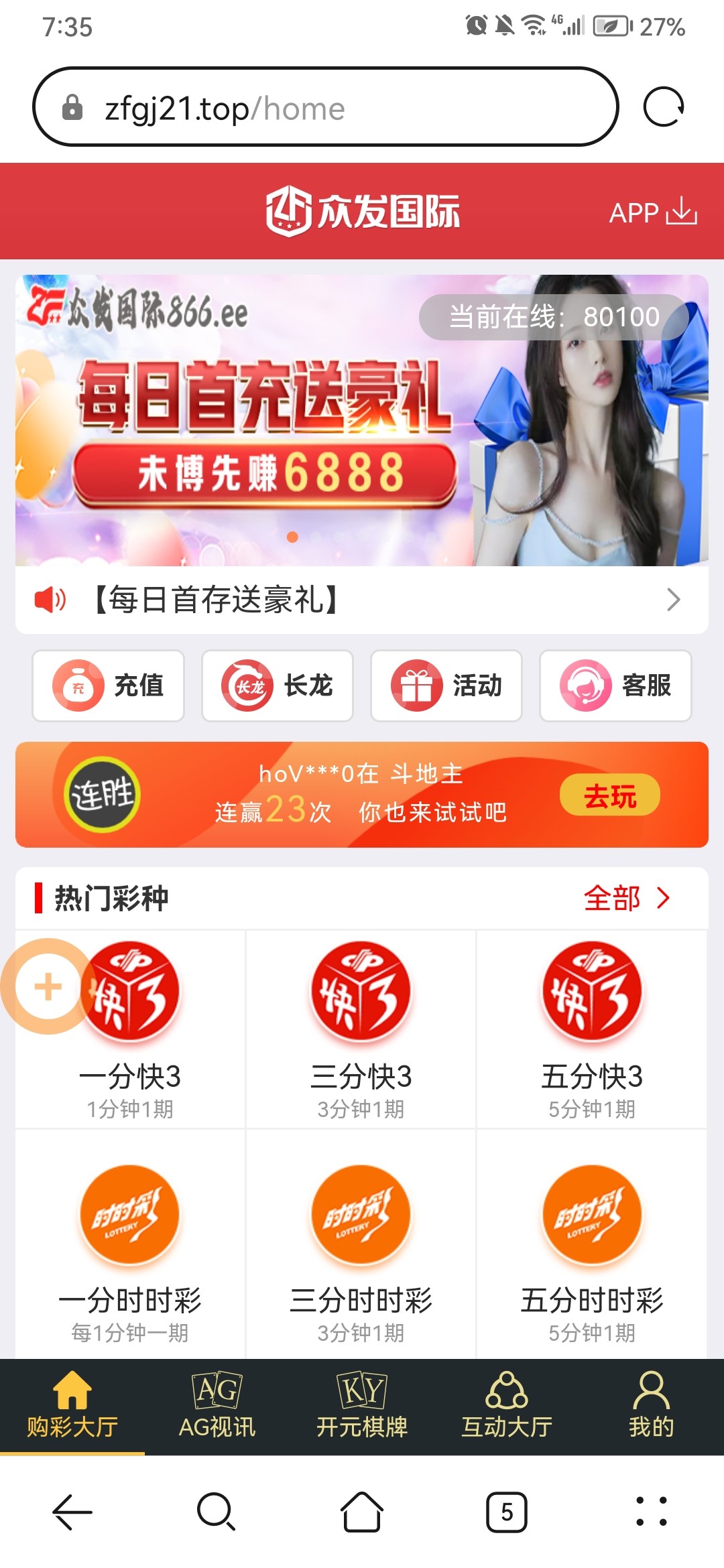The image size is (724, 1568).
Task: Switch to the 开元棋牌 tab
Action: point(362,1406)
